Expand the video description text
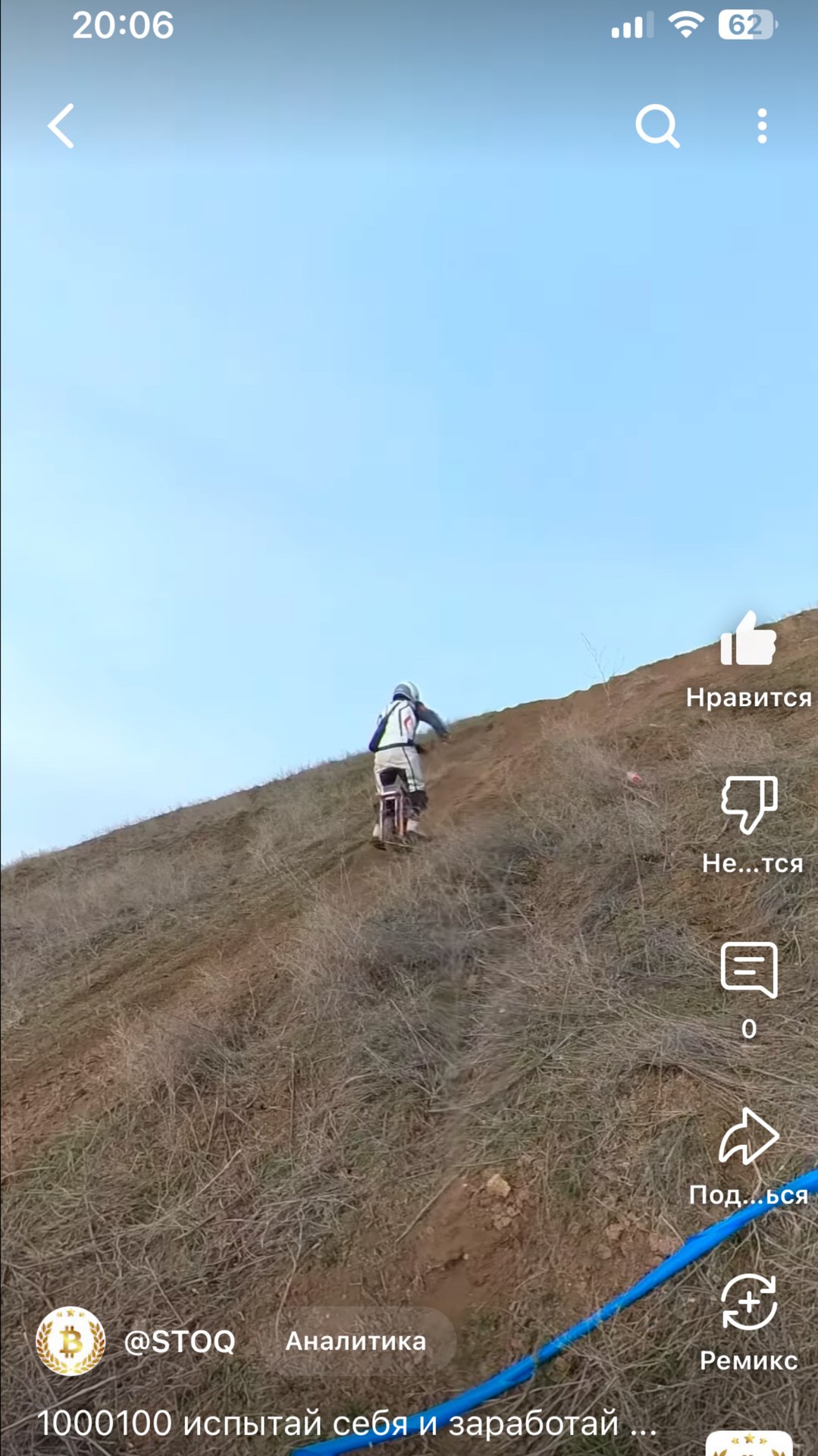 pos(346,1423)
